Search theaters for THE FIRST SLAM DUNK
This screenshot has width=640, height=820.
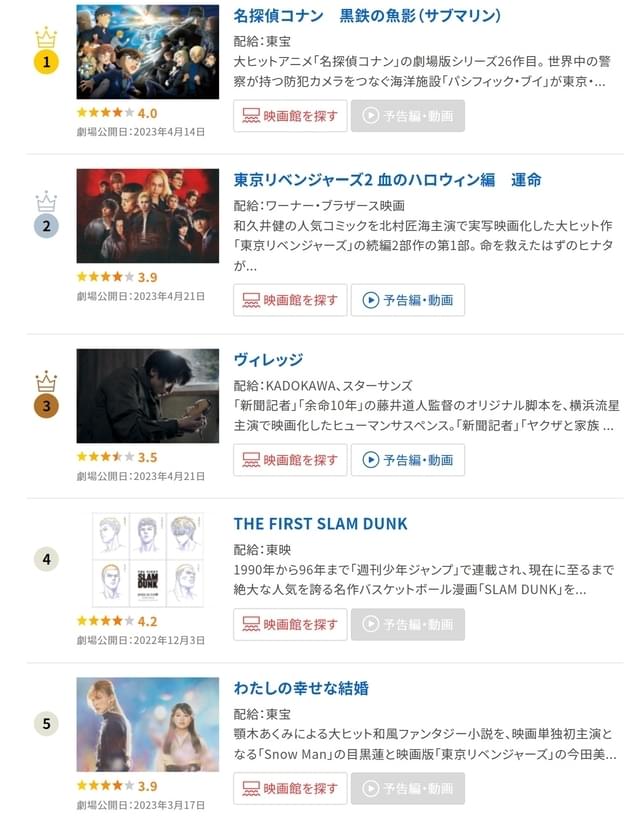(x=290, y=624)
